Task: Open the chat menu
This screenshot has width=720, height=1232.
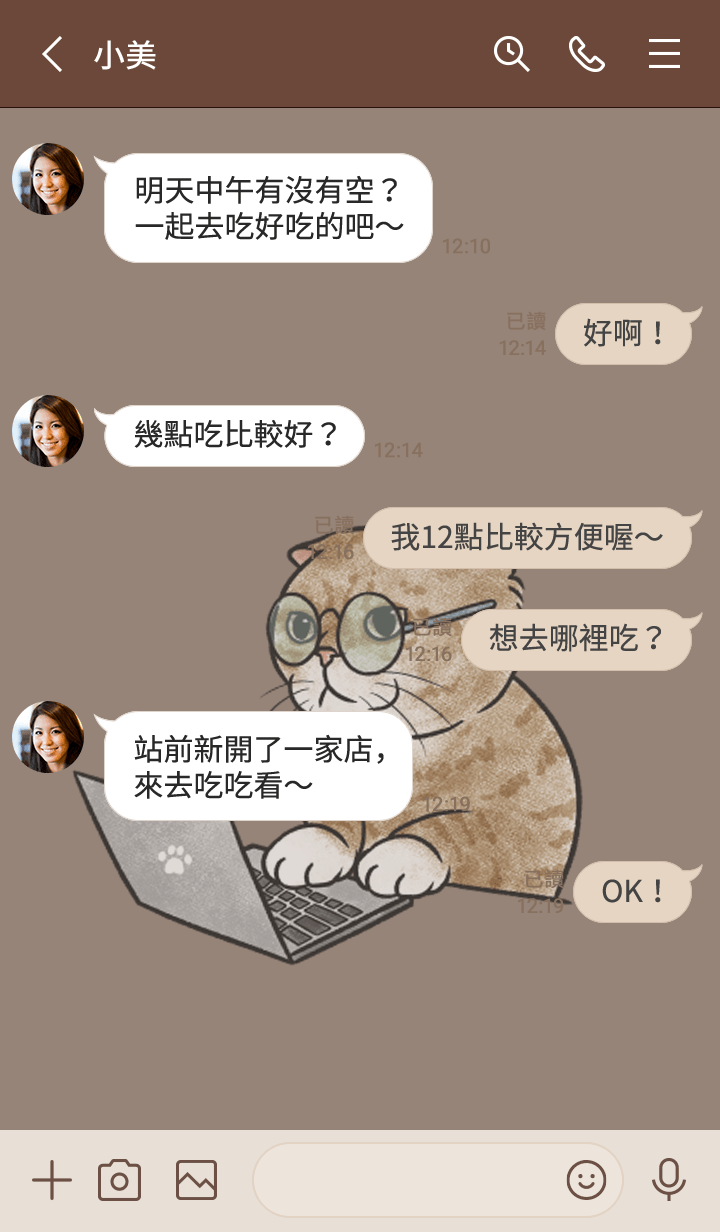Action: coord(664,54)
